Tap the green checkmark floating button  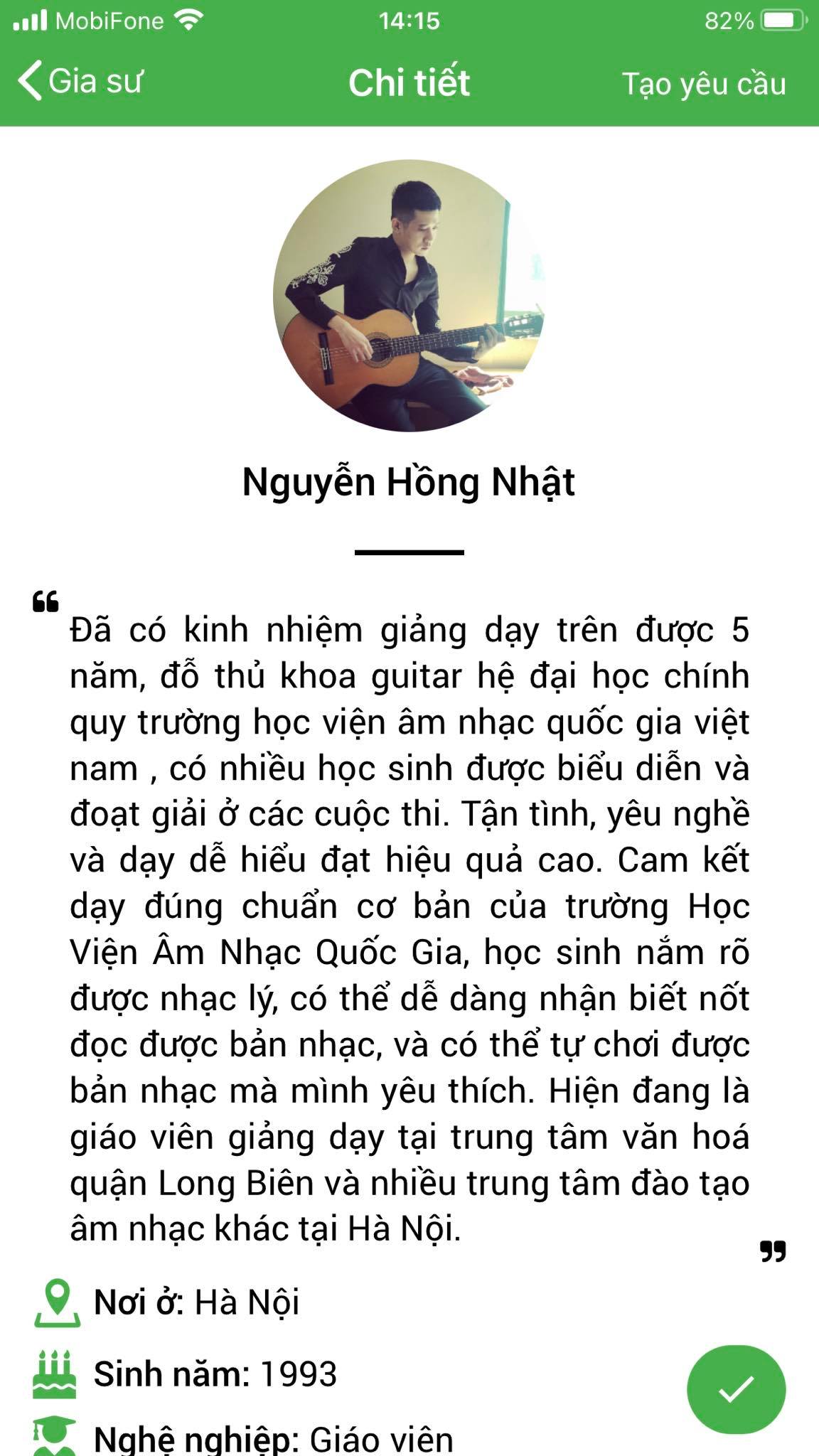[736, 1389]
